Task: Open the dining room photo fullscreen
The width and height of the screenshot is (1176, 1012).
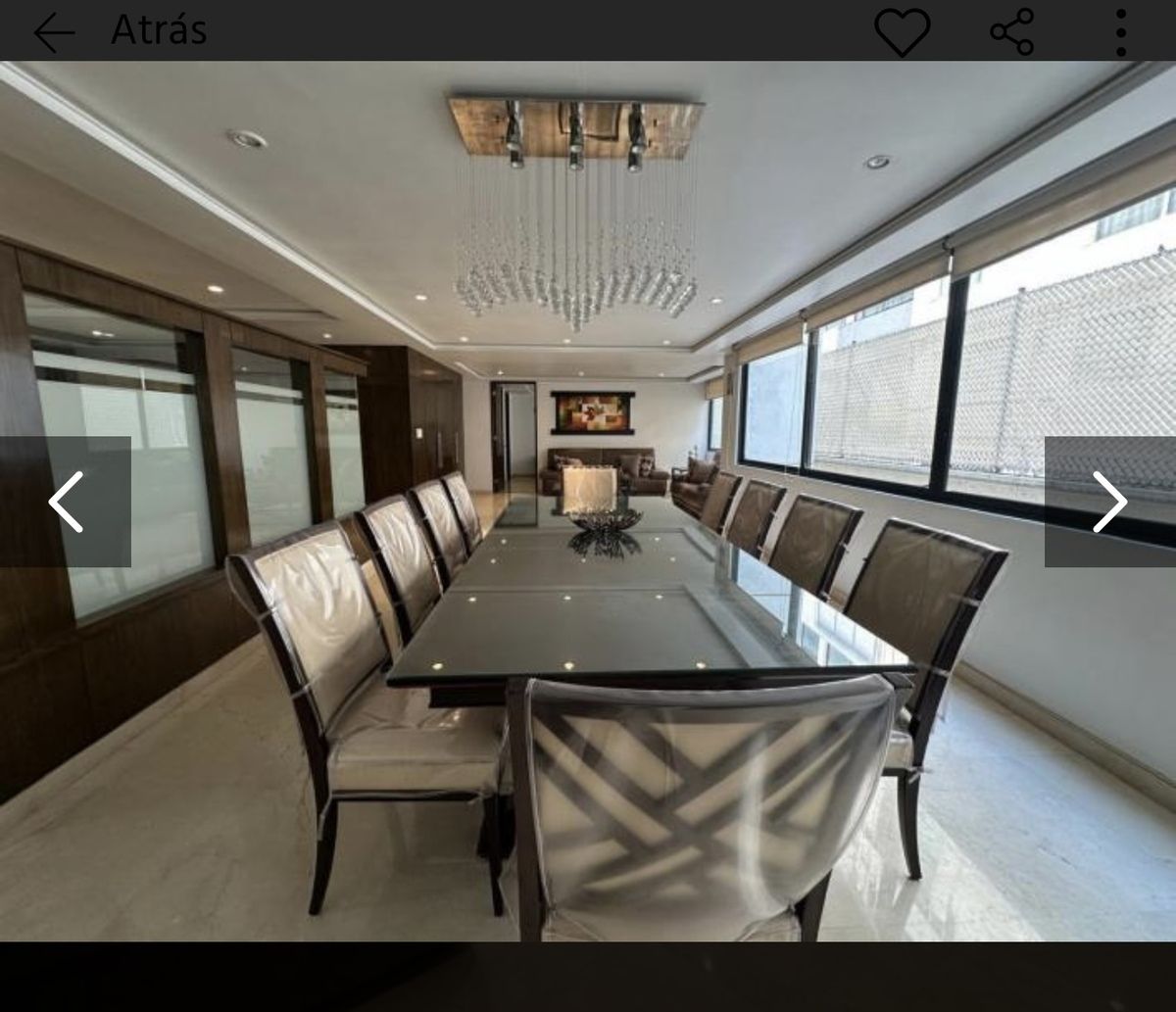Action: coord(588,588)
